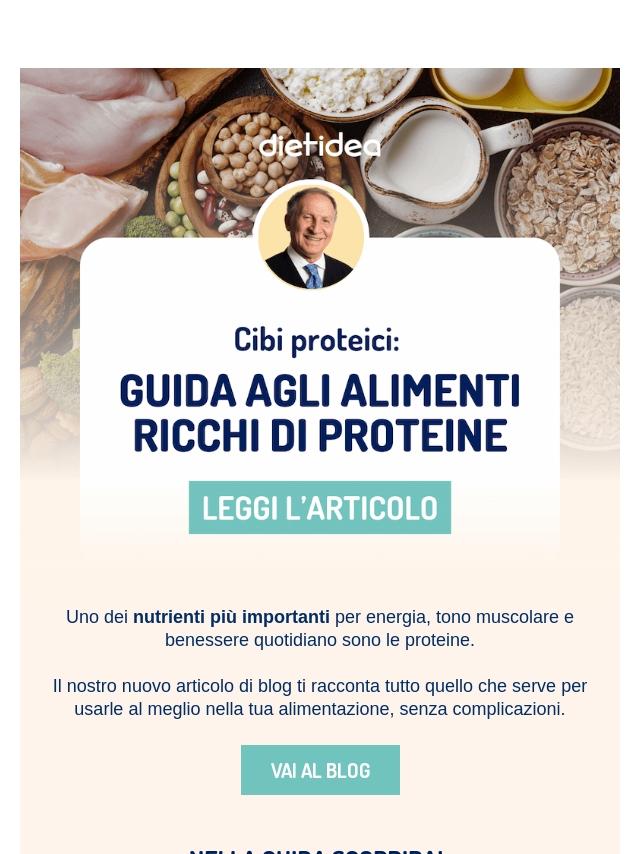The height and width of the screenshot is (854, 640).
Task: Open the blog via VAI AL BLOG
Action: [320, 770]
